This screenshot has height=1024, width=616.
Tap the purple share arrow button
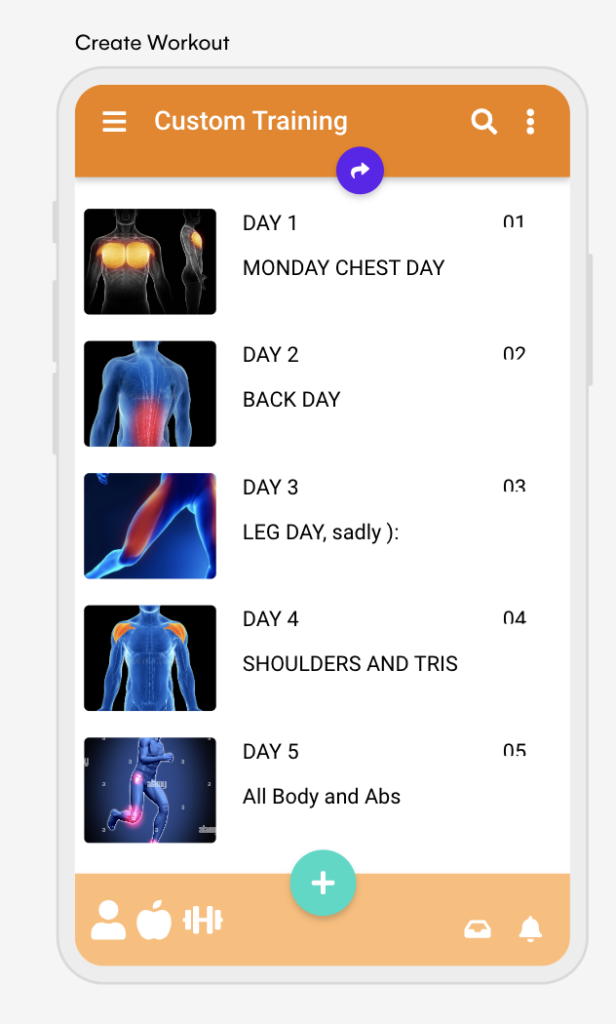[x=360, y=170]
